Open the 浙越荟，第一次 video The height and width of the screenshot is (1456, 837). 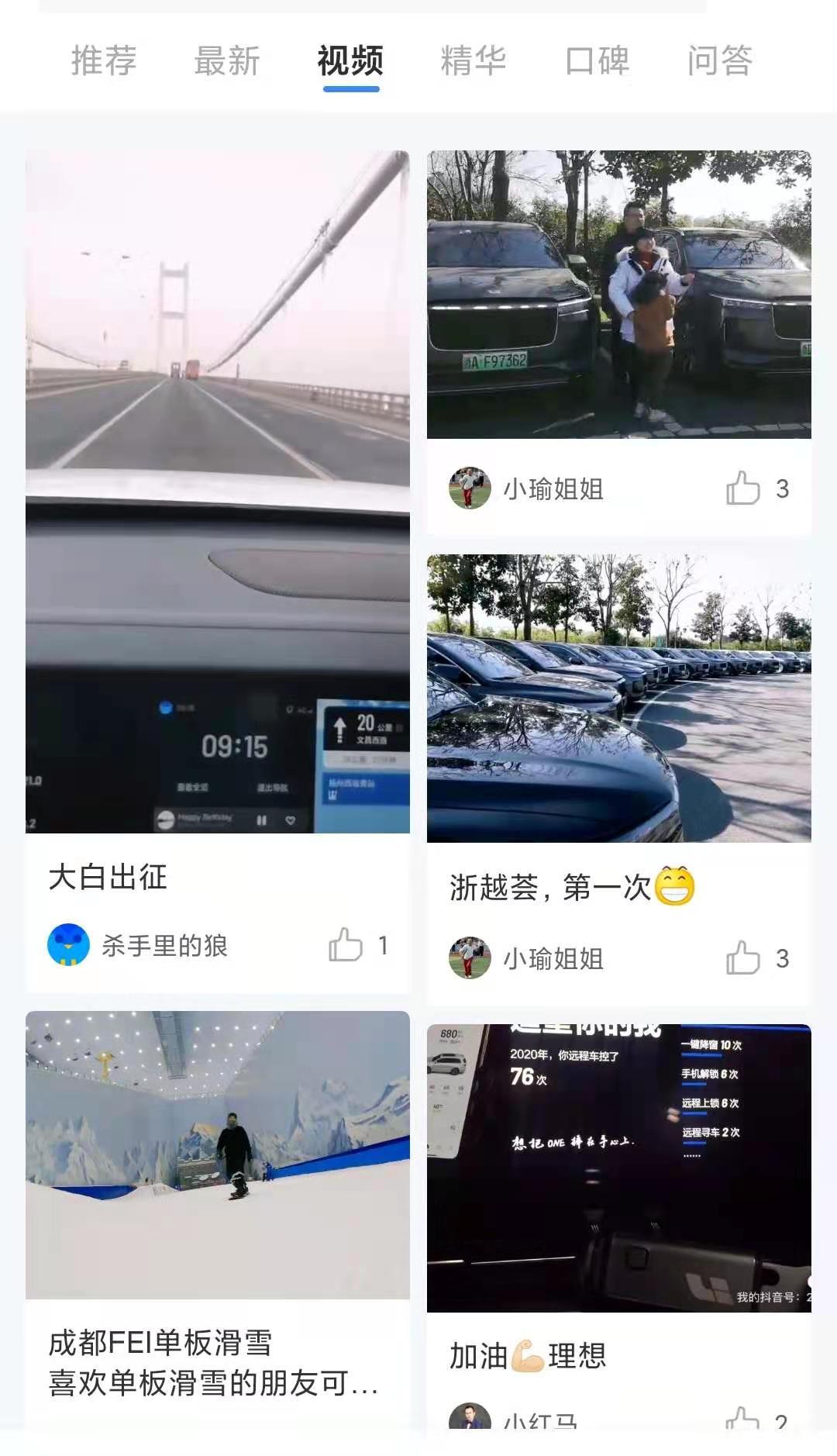(618, 698)
